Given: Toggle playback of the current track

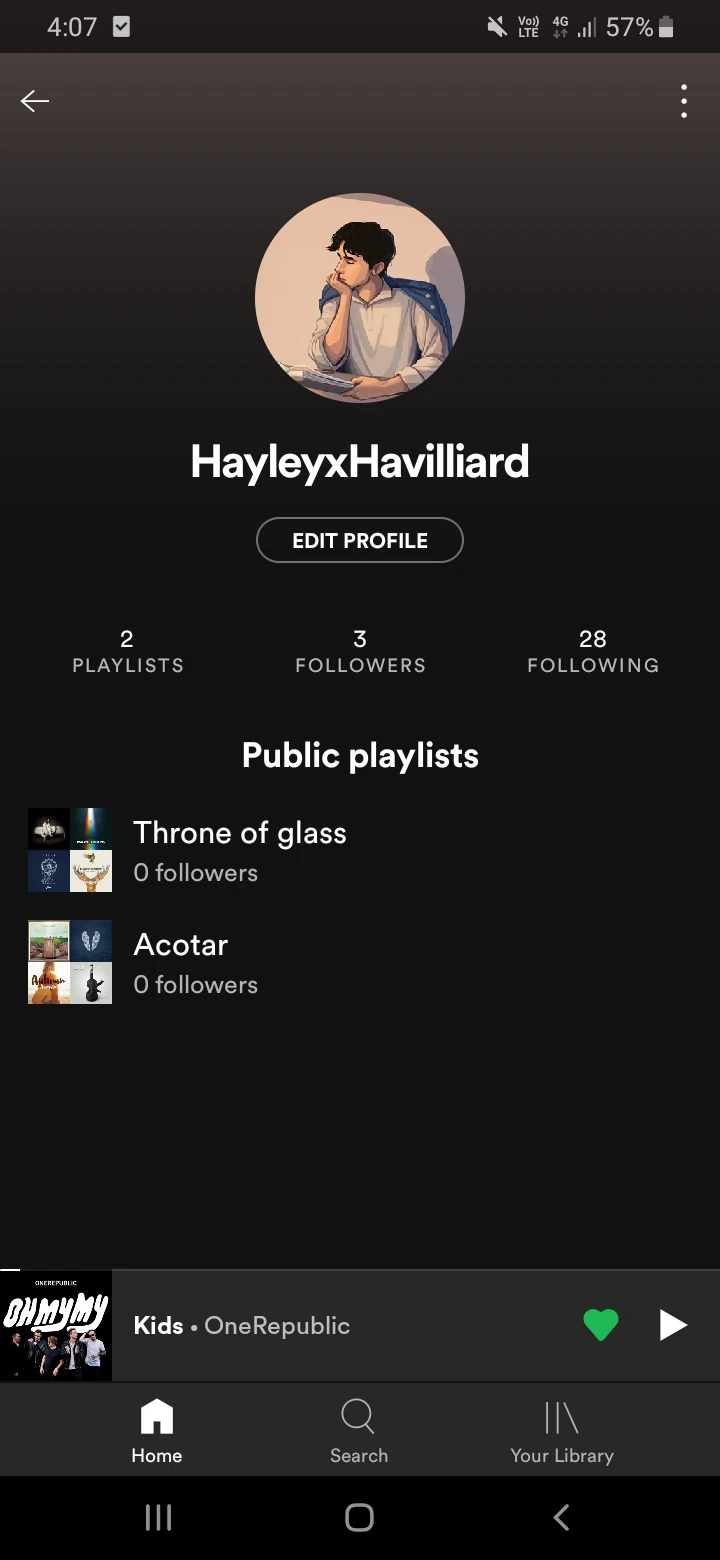Looking at the screenshot, I should 672,1325.
